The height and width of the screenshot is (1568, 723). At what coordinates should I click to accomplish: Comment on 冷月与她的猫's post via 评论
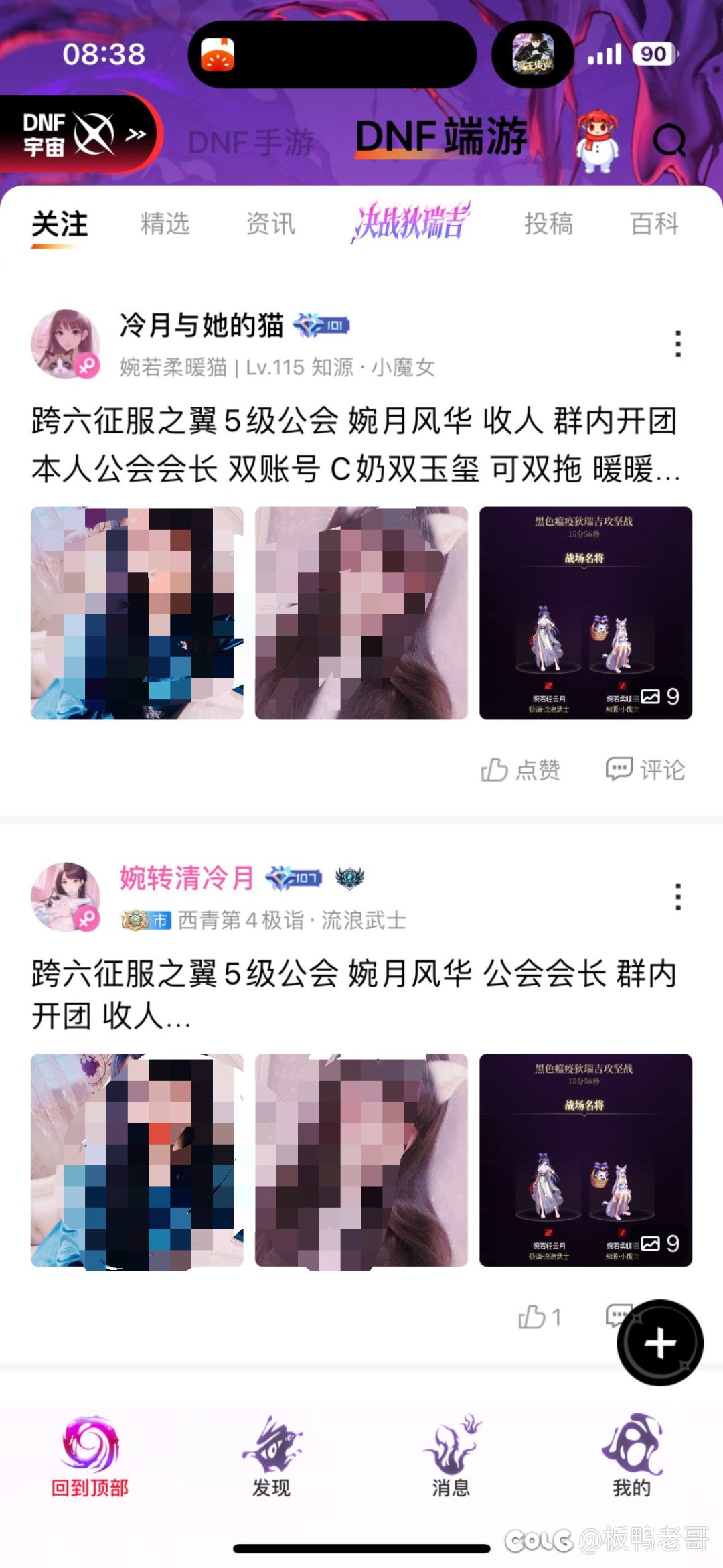[x=645, y=770]
